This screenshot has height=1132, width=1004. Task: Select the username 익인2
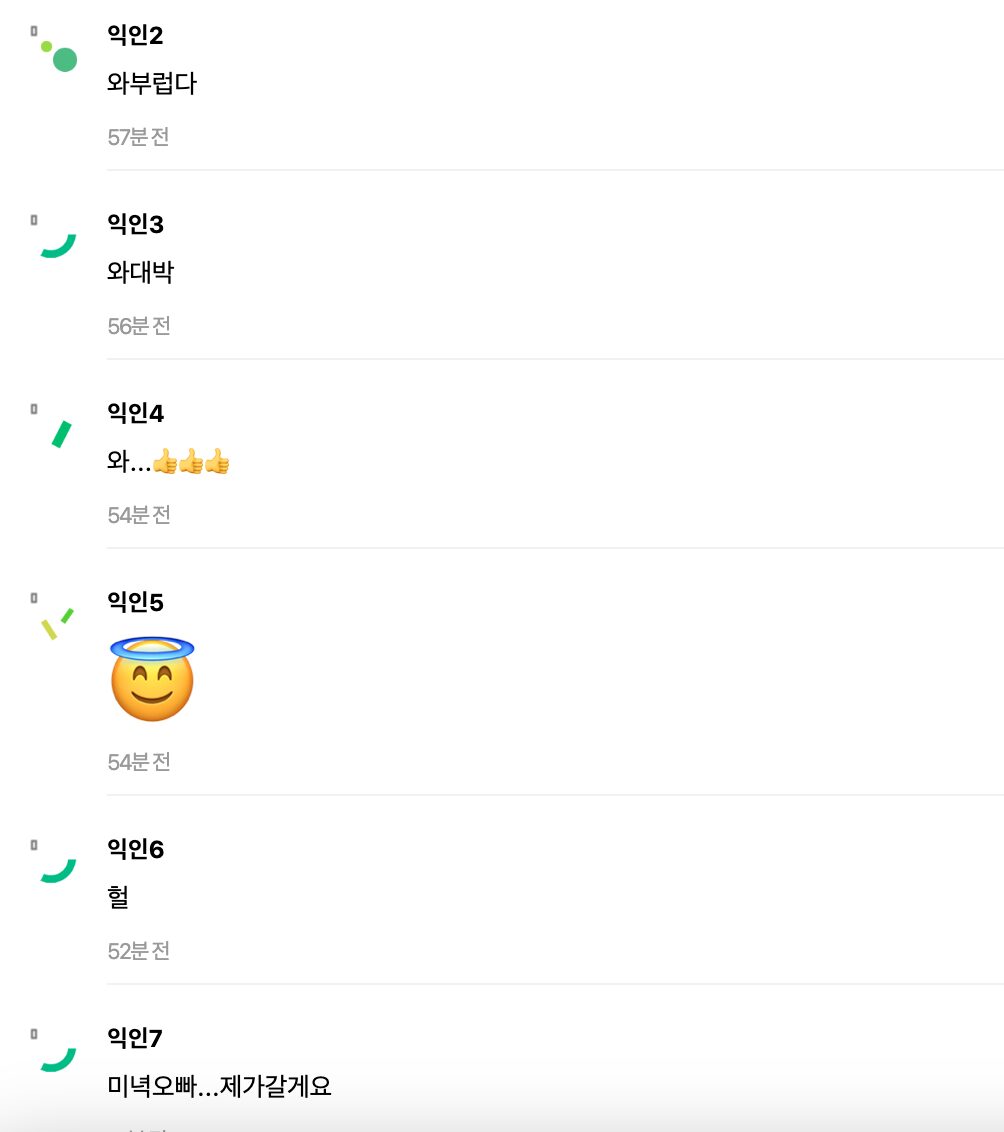(136, 35)
